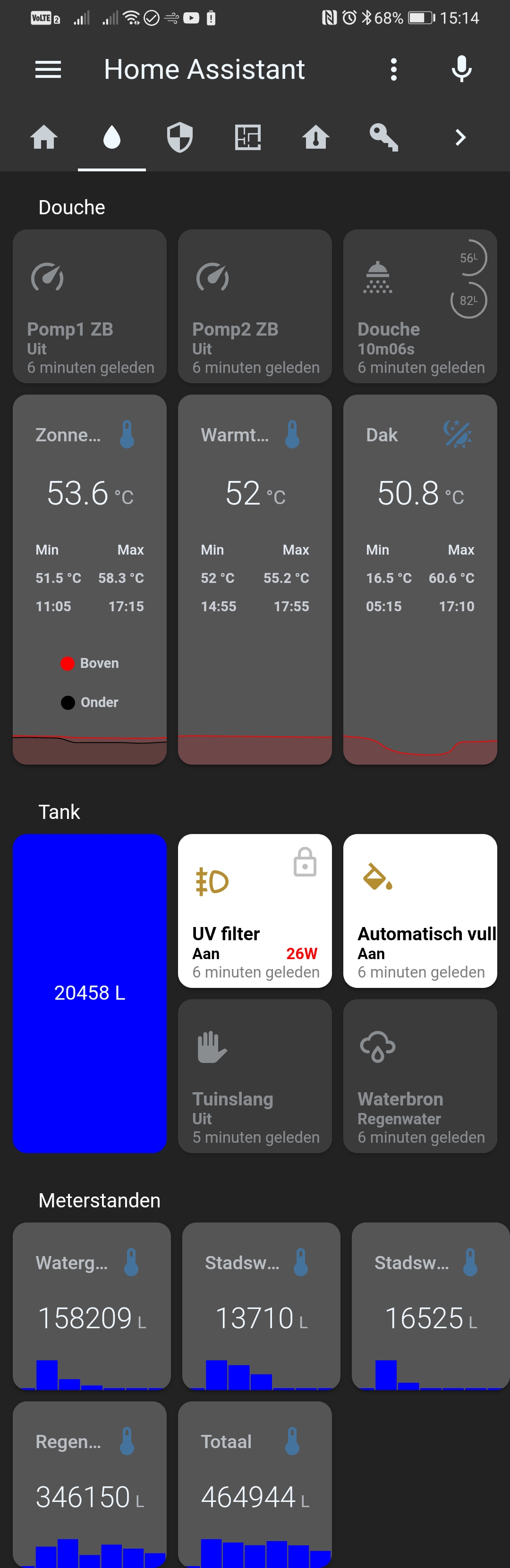Open the Douche shower tile
This screenshot has height=1568, width=510.
tap(420, 306)
